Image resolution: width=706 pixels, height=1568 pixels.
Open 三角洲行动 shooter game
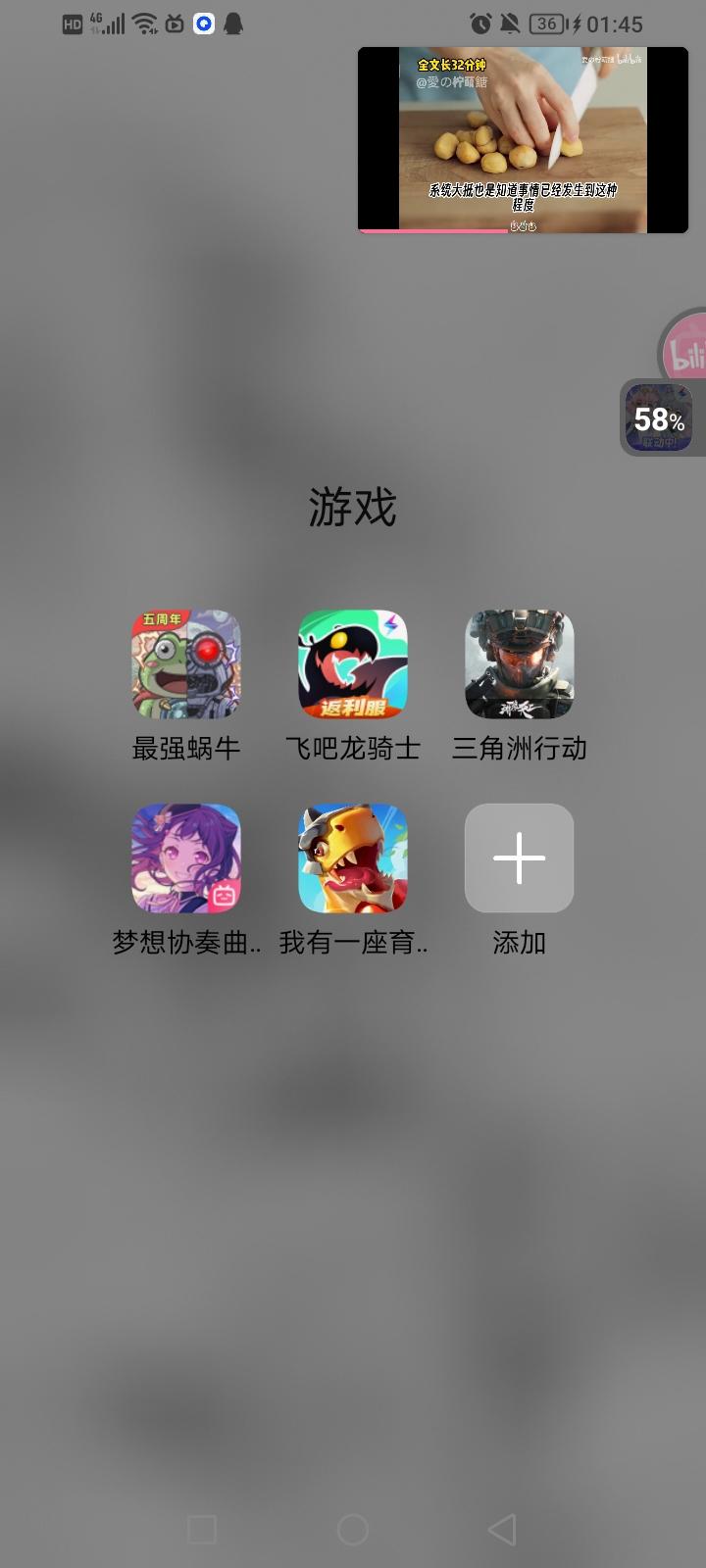tap(518, 663)
